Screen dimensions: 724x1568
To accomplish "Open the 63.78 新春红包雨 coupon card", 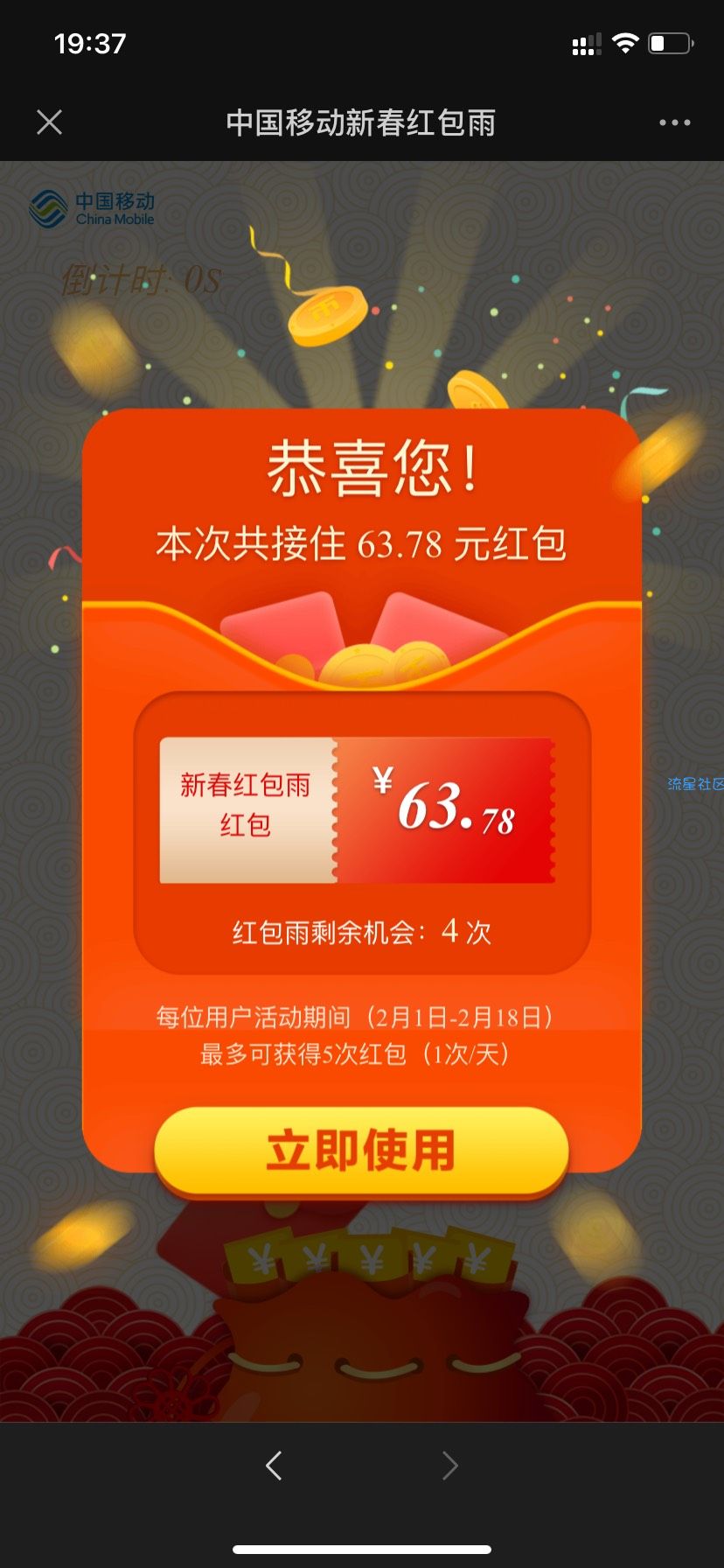I will (357, 809).
